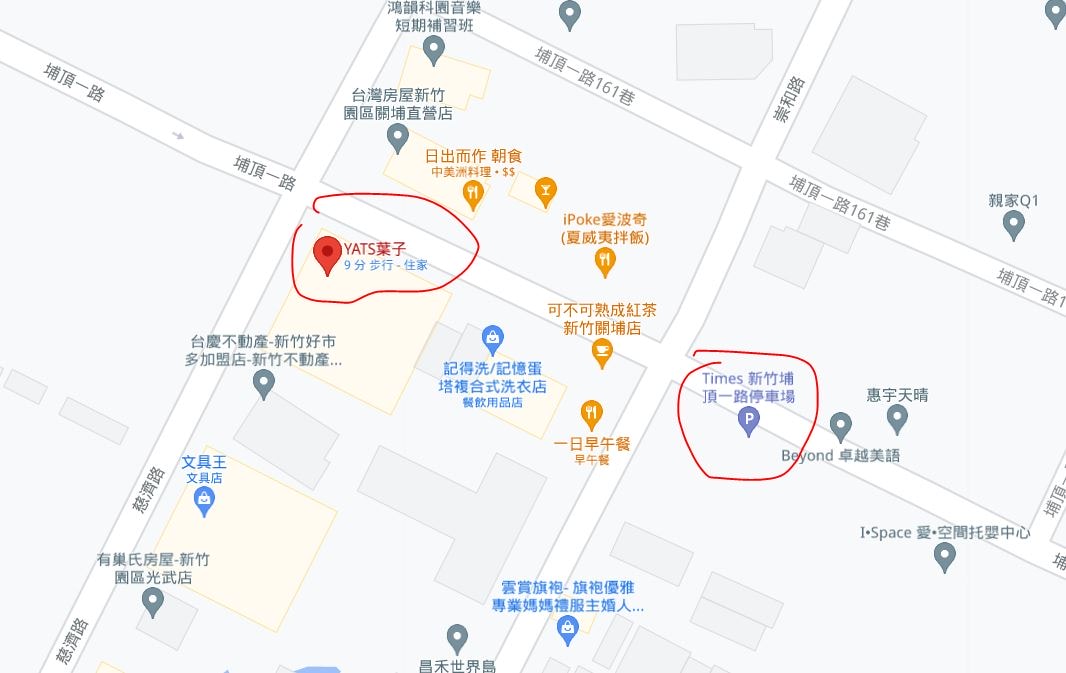Screen dimensions: 1066x673
Task: Select the 文具王 stationery store pin
Action: 205,501
